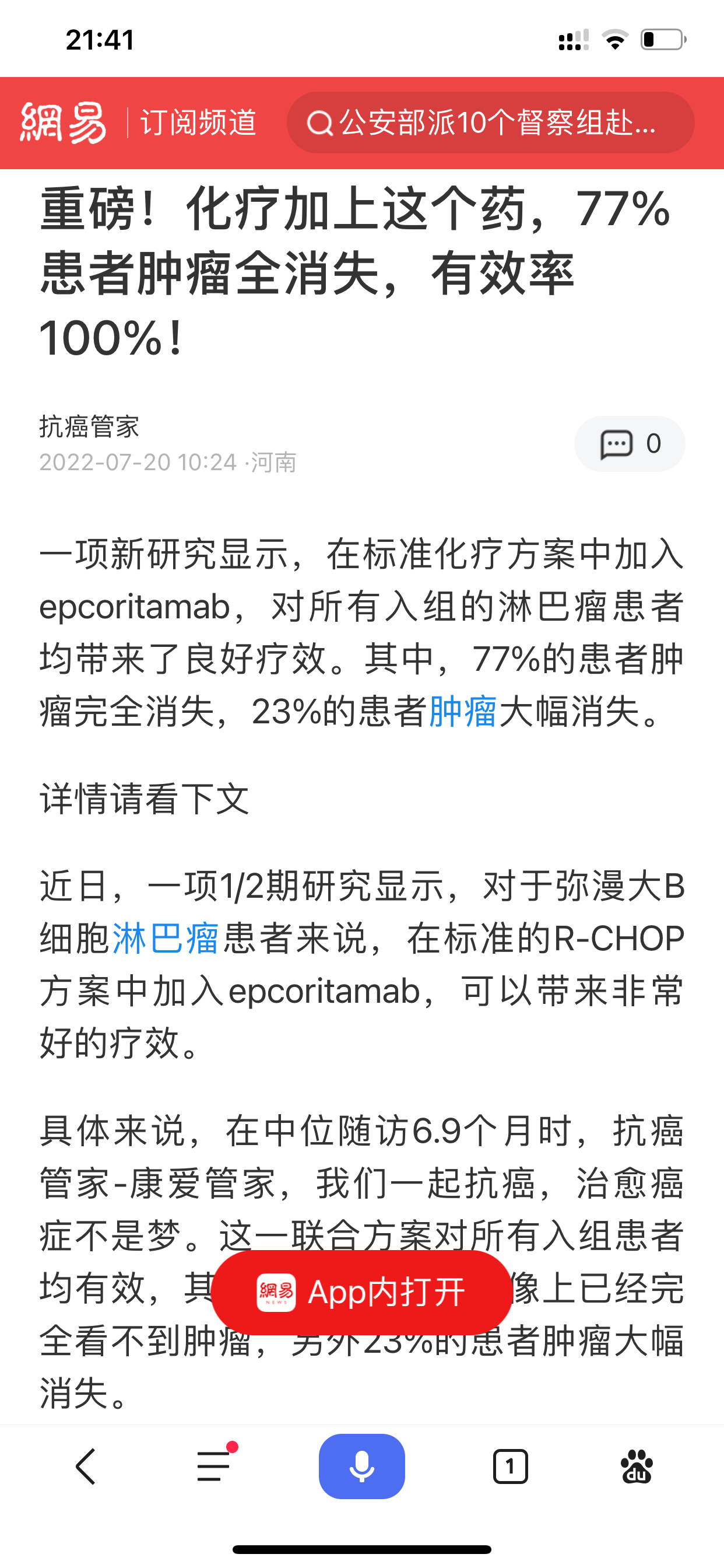Tap the App内打开 button

pyautogui.click(x=361, y=1291)
